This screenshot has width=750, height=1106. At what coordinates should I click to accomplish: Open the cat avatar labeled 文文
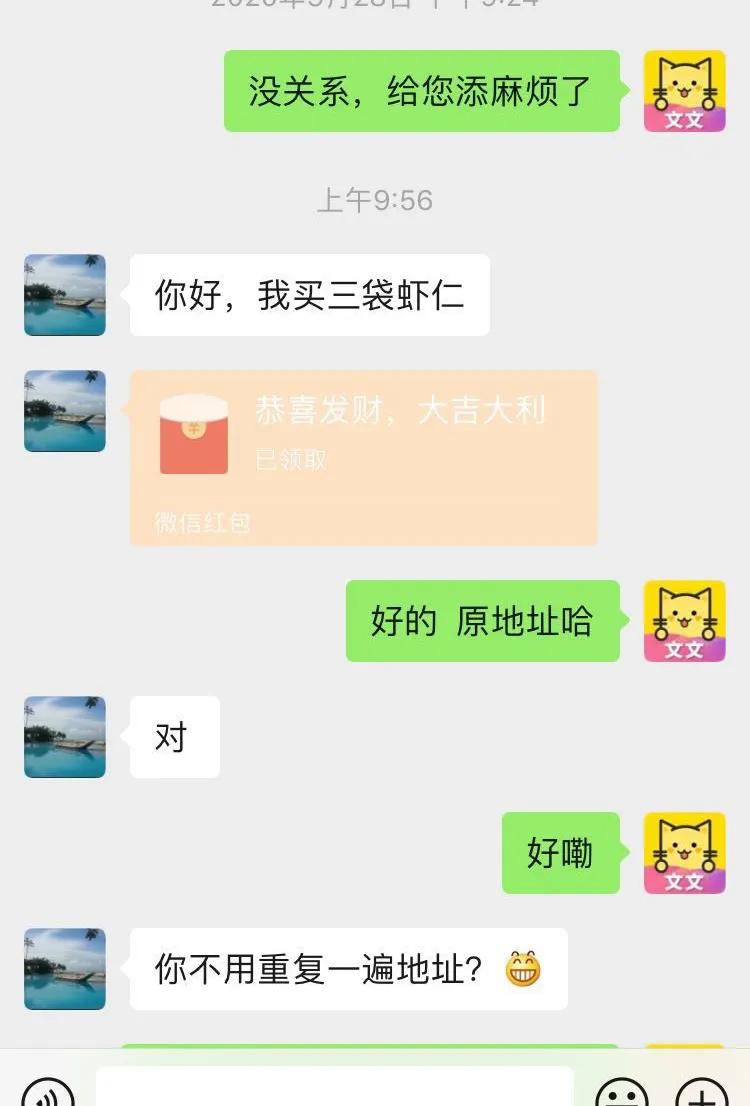(685, 90)
